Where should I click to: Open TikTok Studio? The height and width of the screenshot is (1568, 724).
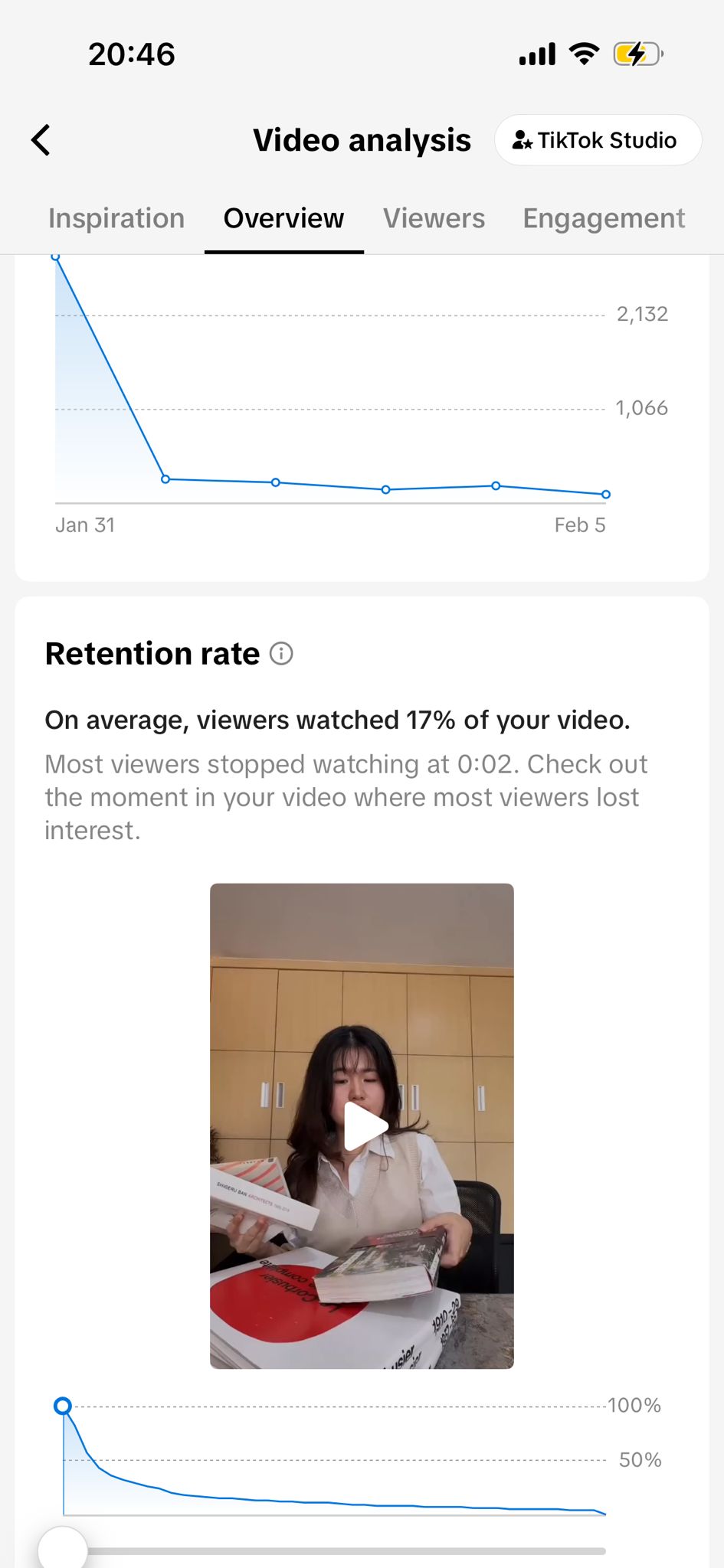598,140
